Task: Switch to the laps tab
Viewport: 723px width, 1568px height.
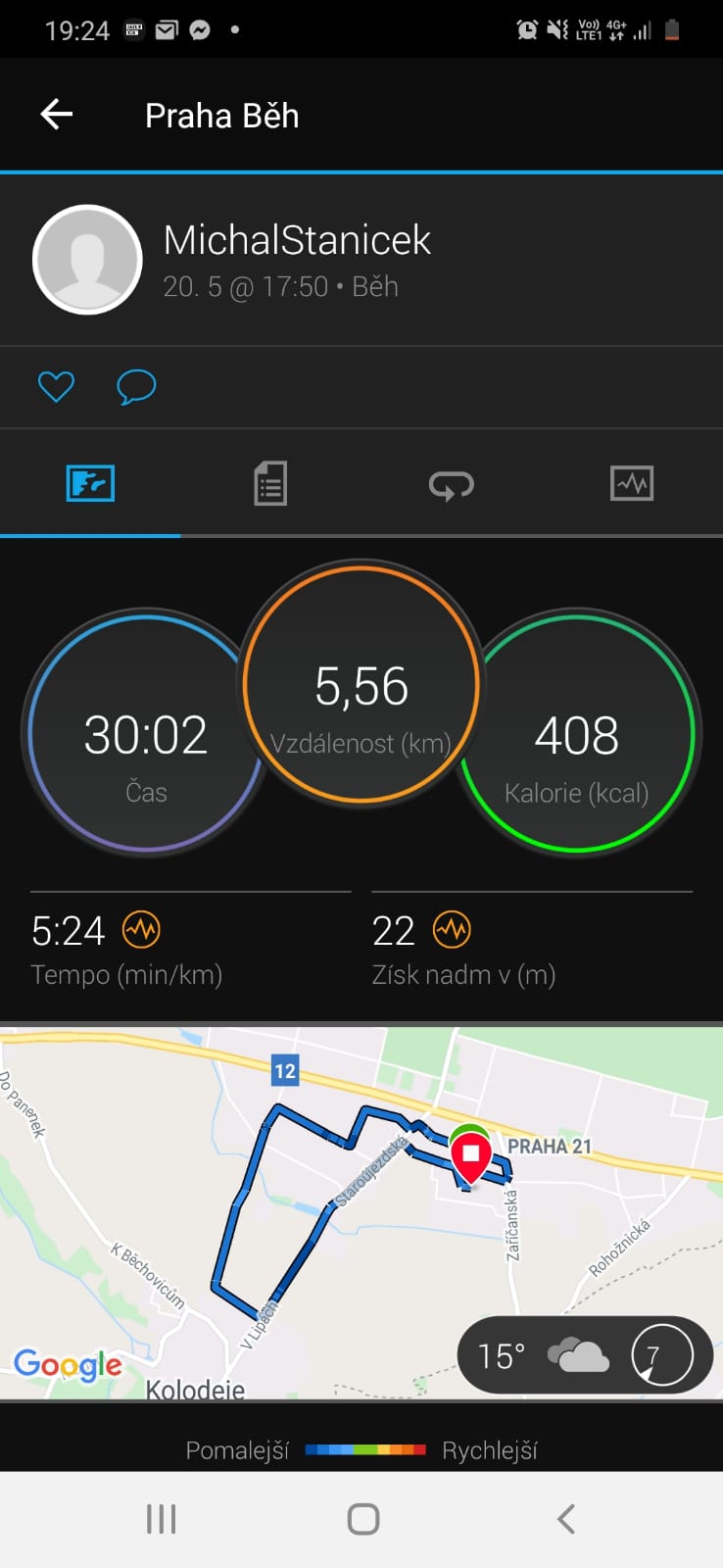Action: 452,484
